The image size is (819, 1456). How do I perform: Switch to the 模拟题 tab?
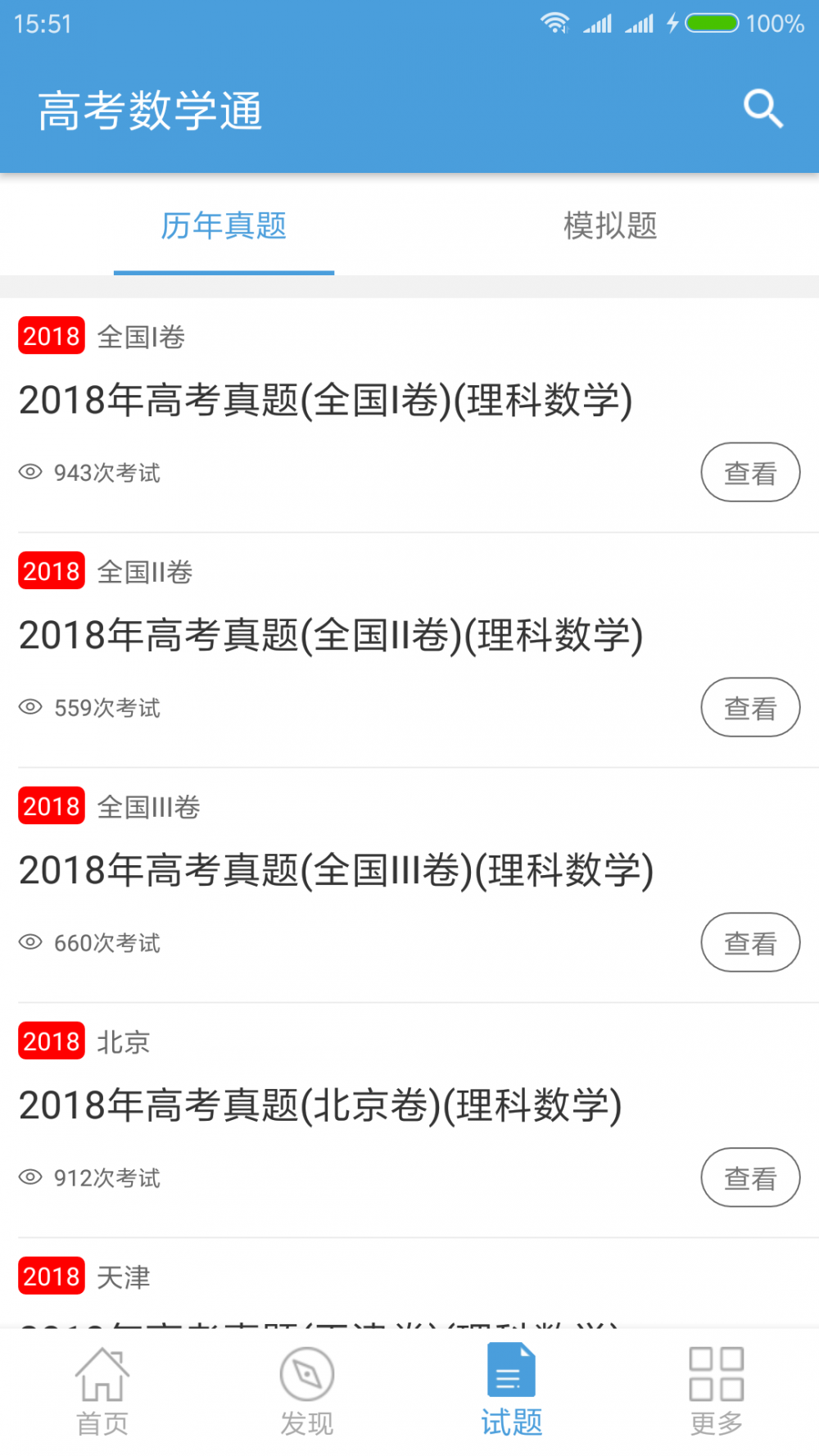pos(610,226)
